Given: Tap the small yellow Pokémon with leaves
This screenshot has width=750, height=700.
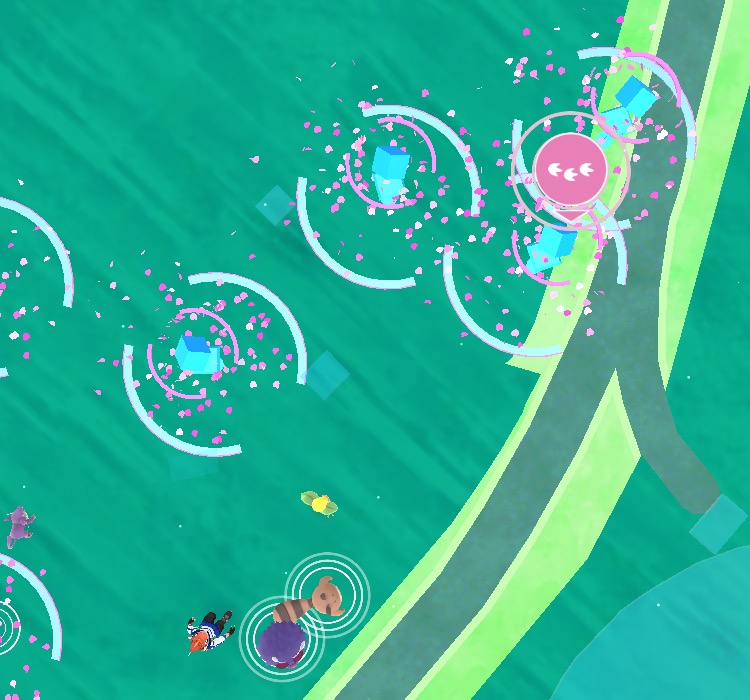Looking at the screenshot, I should tap(320, 503).
